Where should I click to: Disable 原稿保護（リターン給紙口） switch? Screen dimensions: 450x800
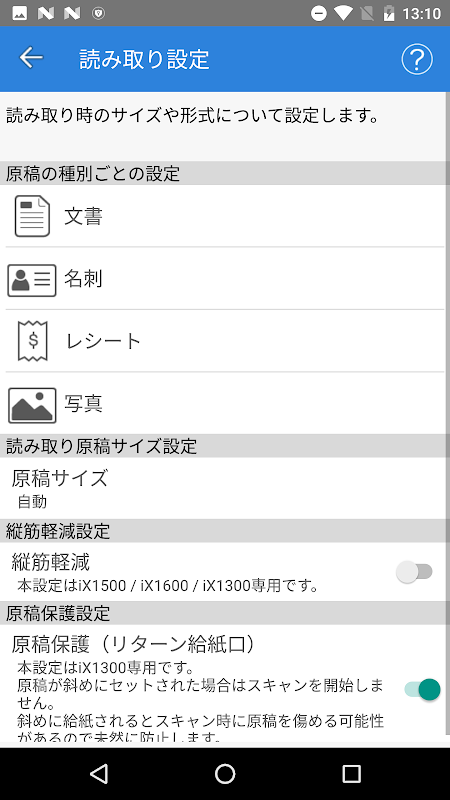click(422, 689)
